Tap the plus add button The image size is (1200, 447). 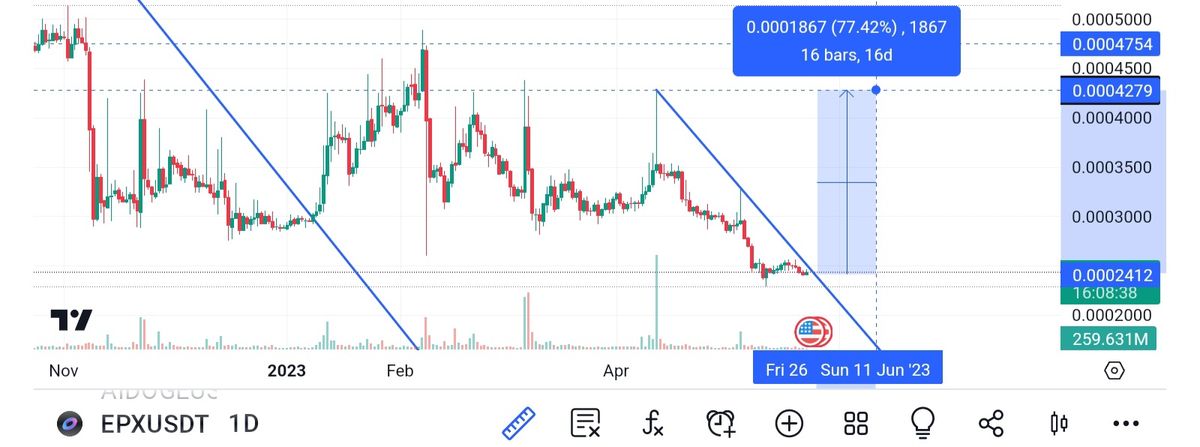point(789,423)
